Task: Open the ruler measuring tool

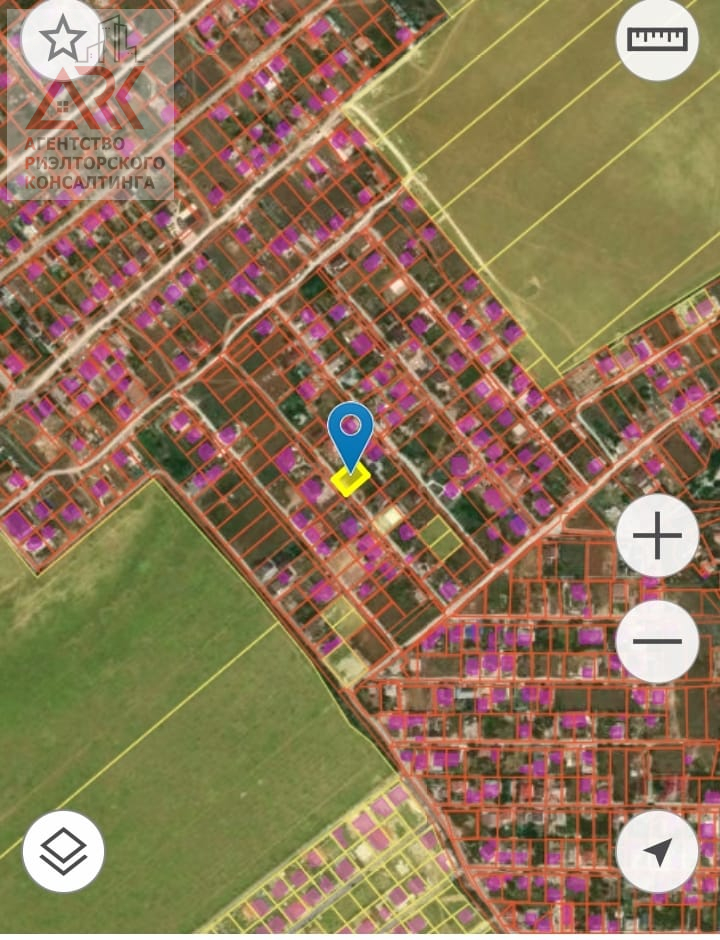Action: 657,39
